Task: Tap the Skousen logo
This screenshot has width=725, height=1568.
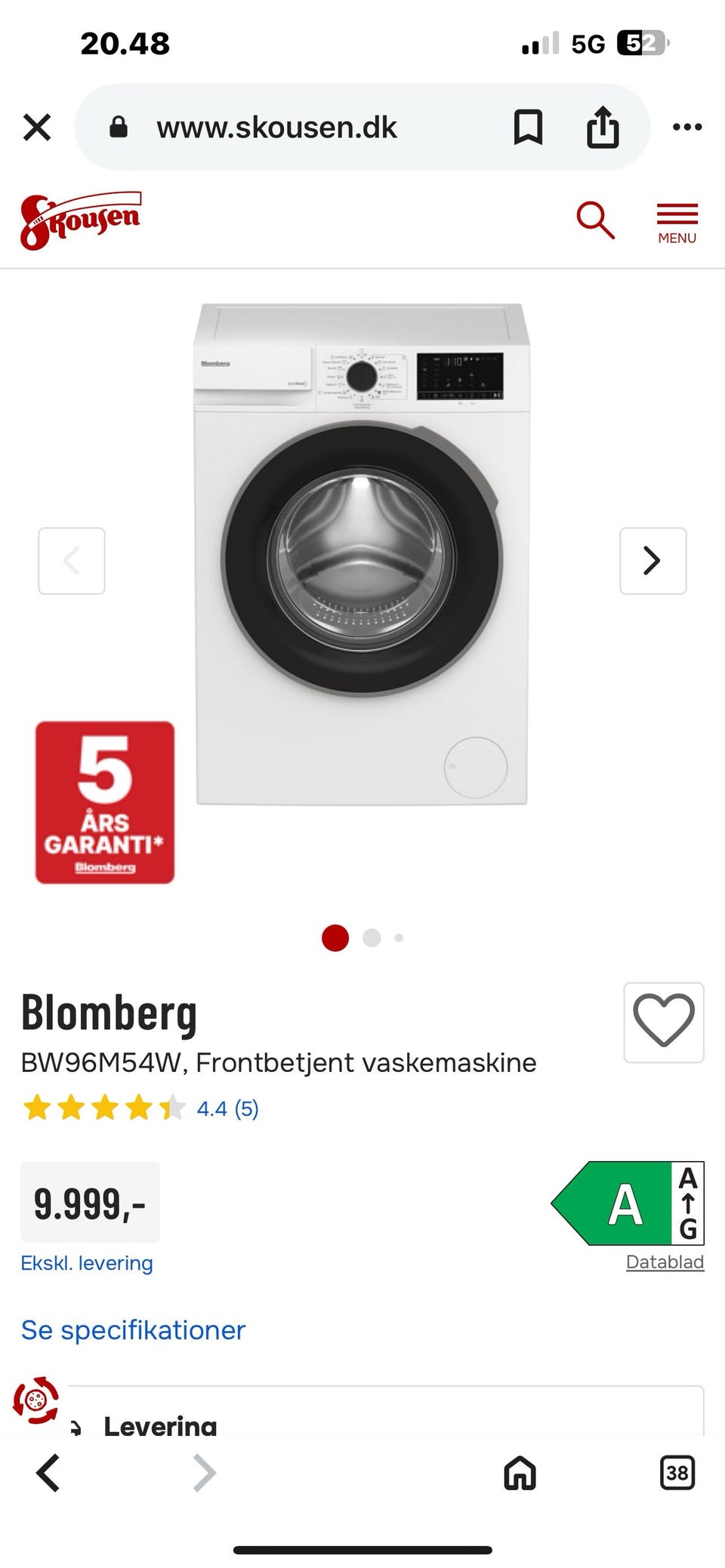Action: click(x=79, y=220)
